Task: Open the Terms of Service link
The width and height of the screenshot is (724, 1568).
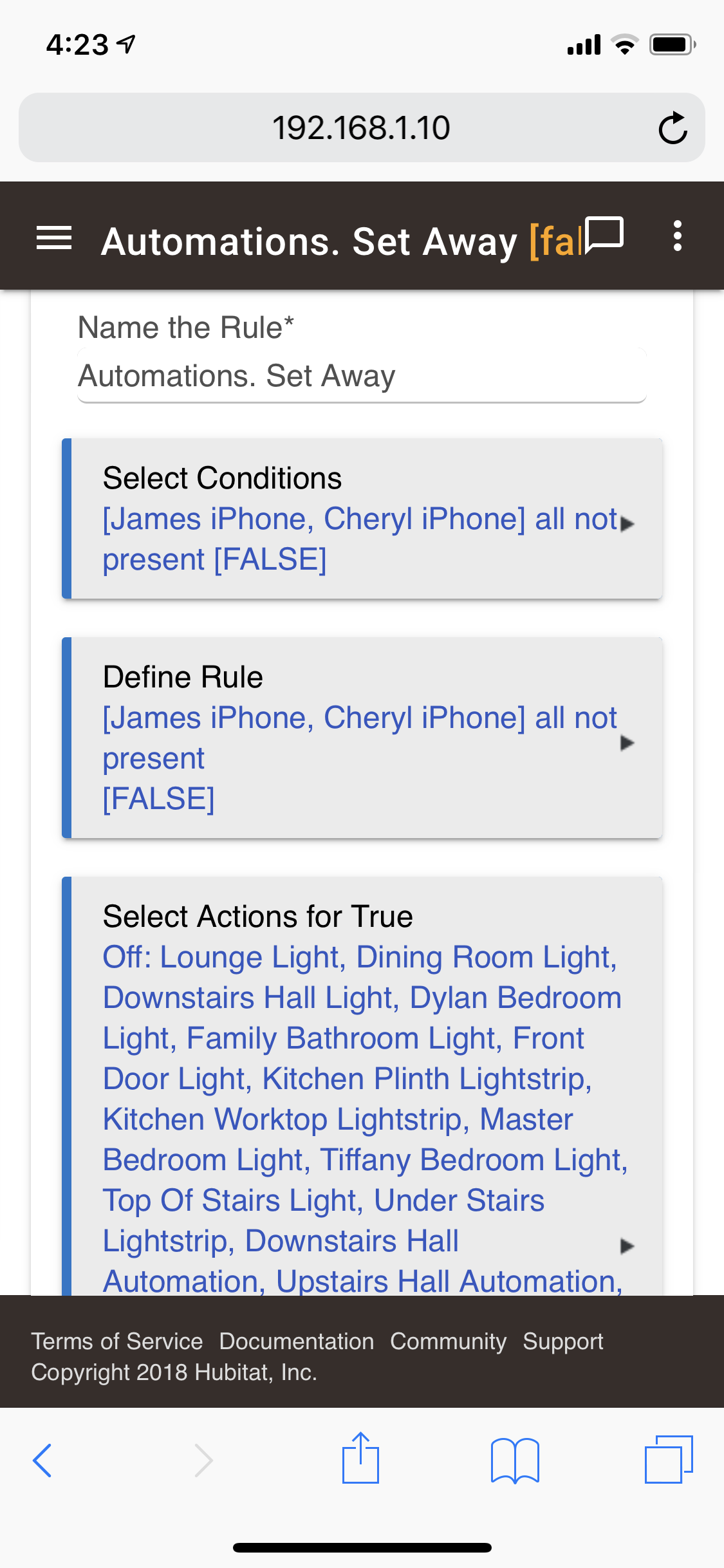Action: point(117,1341)
